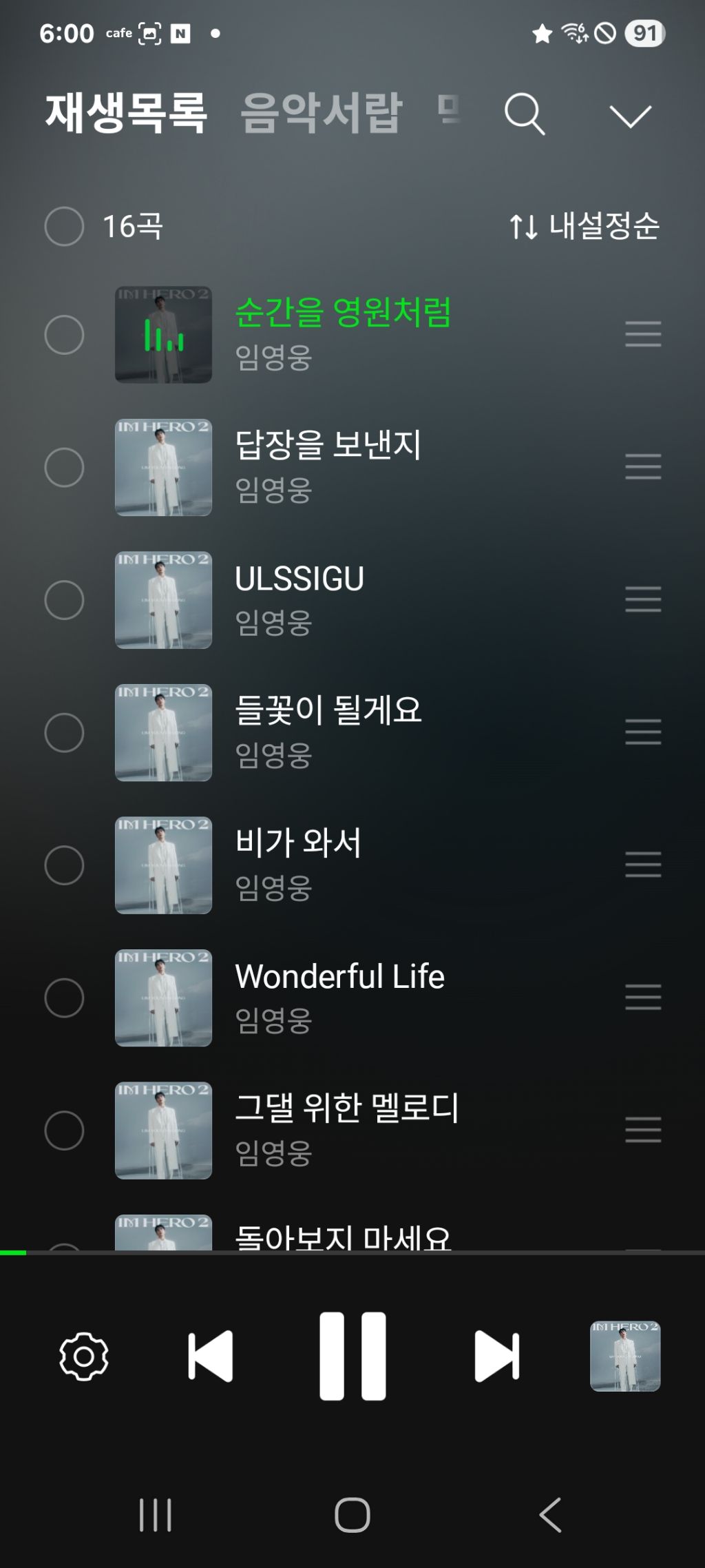Go back with the system back button
This screenshot has height=1568, width=705.
pos(550,1514)
